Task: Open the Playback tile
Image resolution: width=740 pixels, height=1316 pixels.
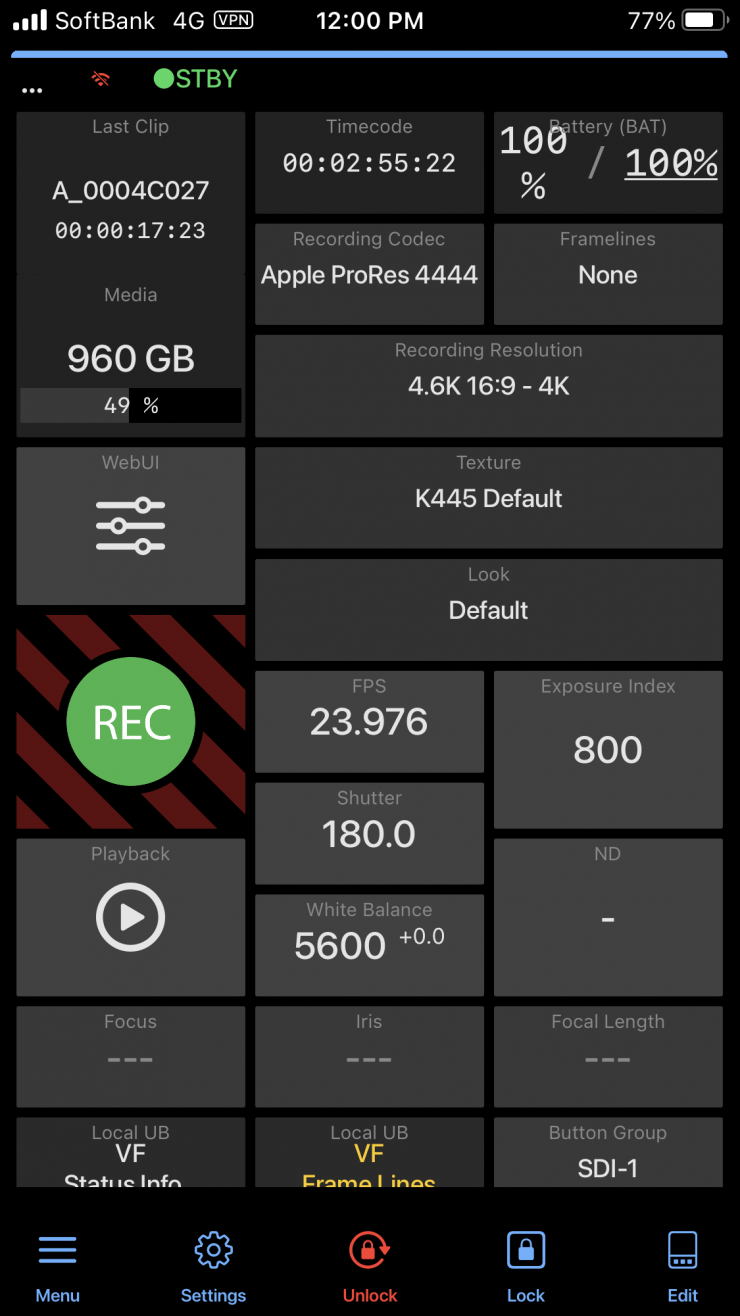Action: (x=131, y=916)
